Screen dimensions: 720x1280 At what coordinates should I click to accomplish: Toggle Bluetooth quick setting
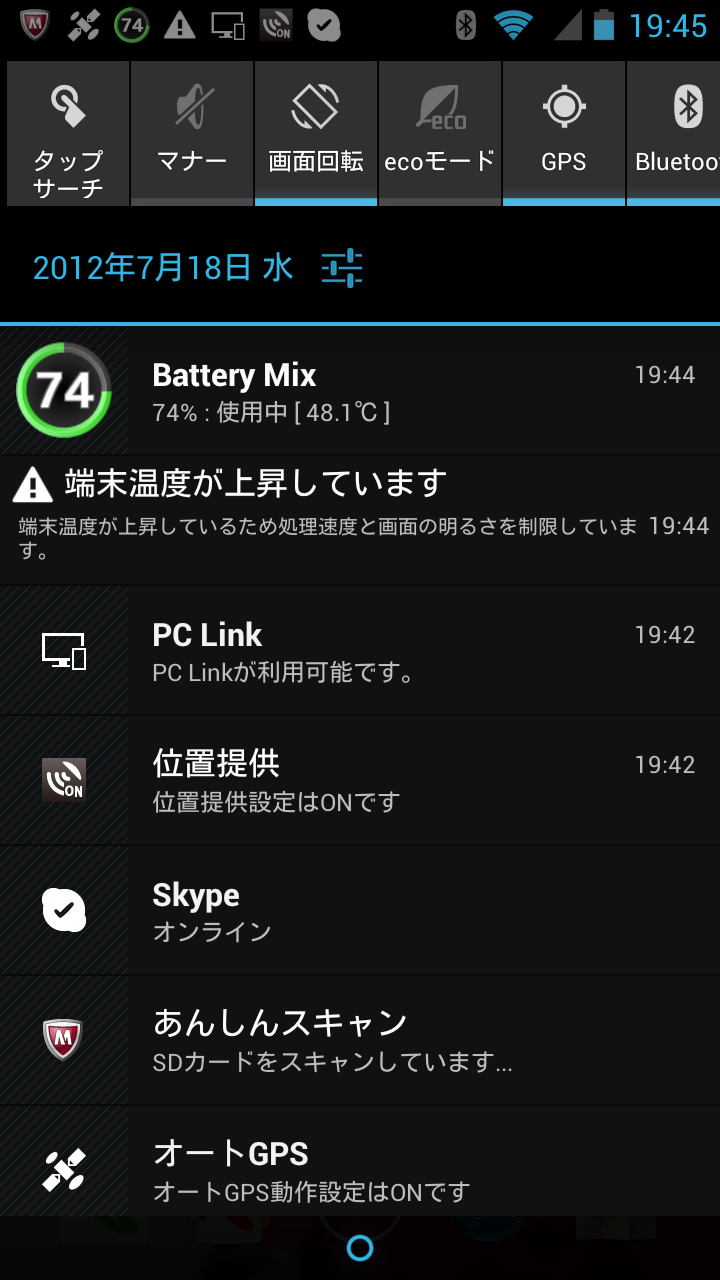click(678, 133)
